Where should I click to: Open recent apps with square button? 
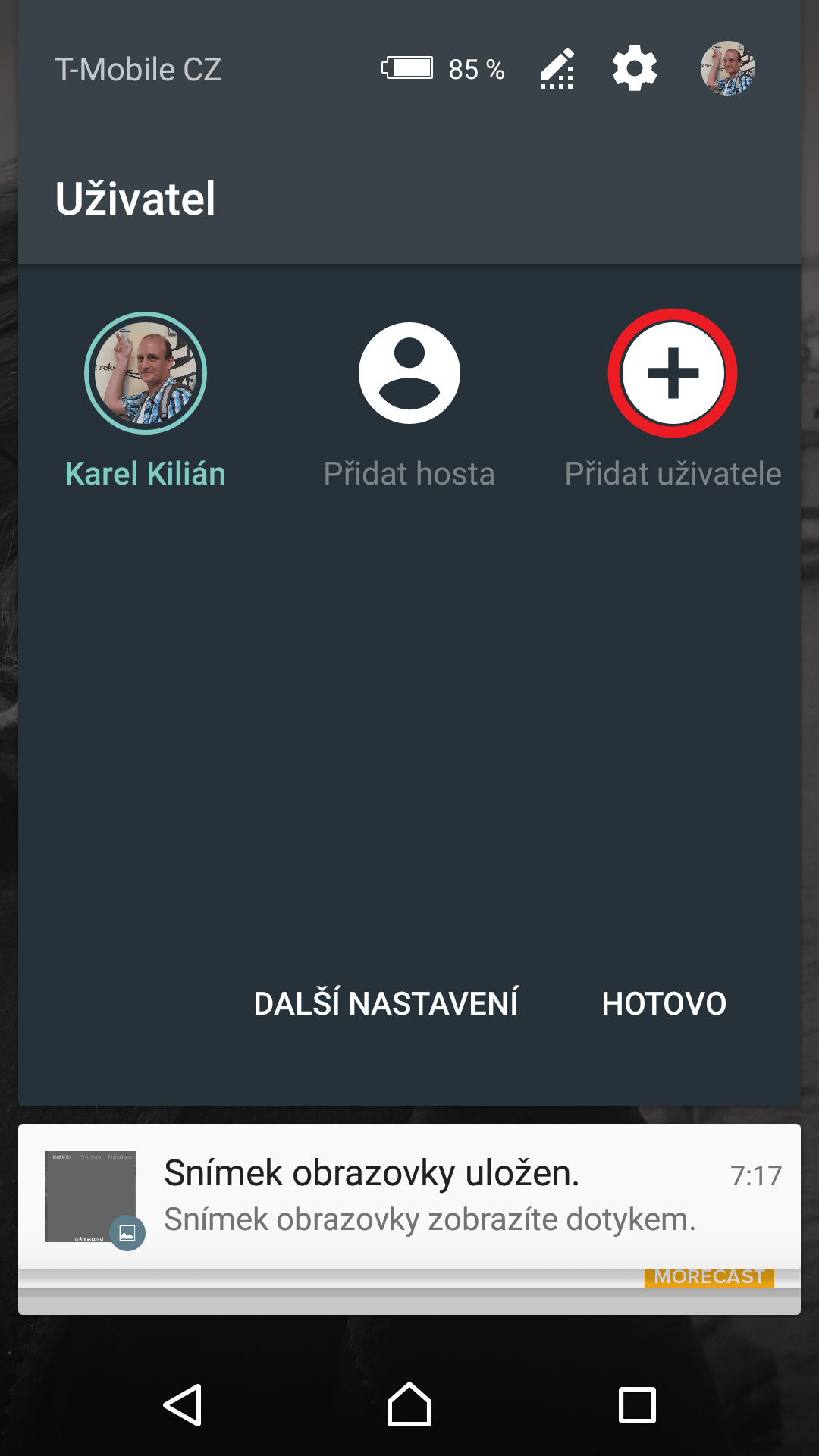[x=637, y=1405]
